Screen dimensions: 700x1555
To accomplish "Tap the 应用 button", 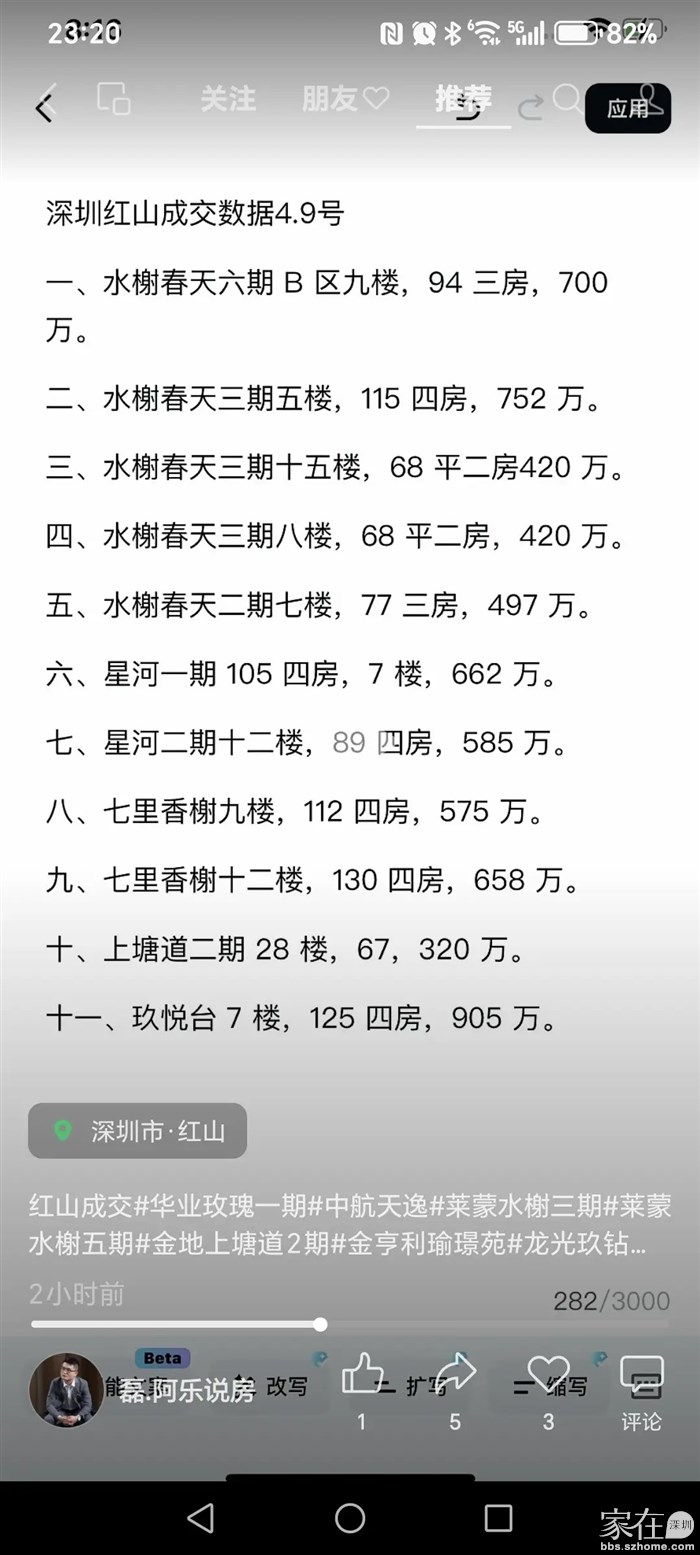I will point(627,109).
